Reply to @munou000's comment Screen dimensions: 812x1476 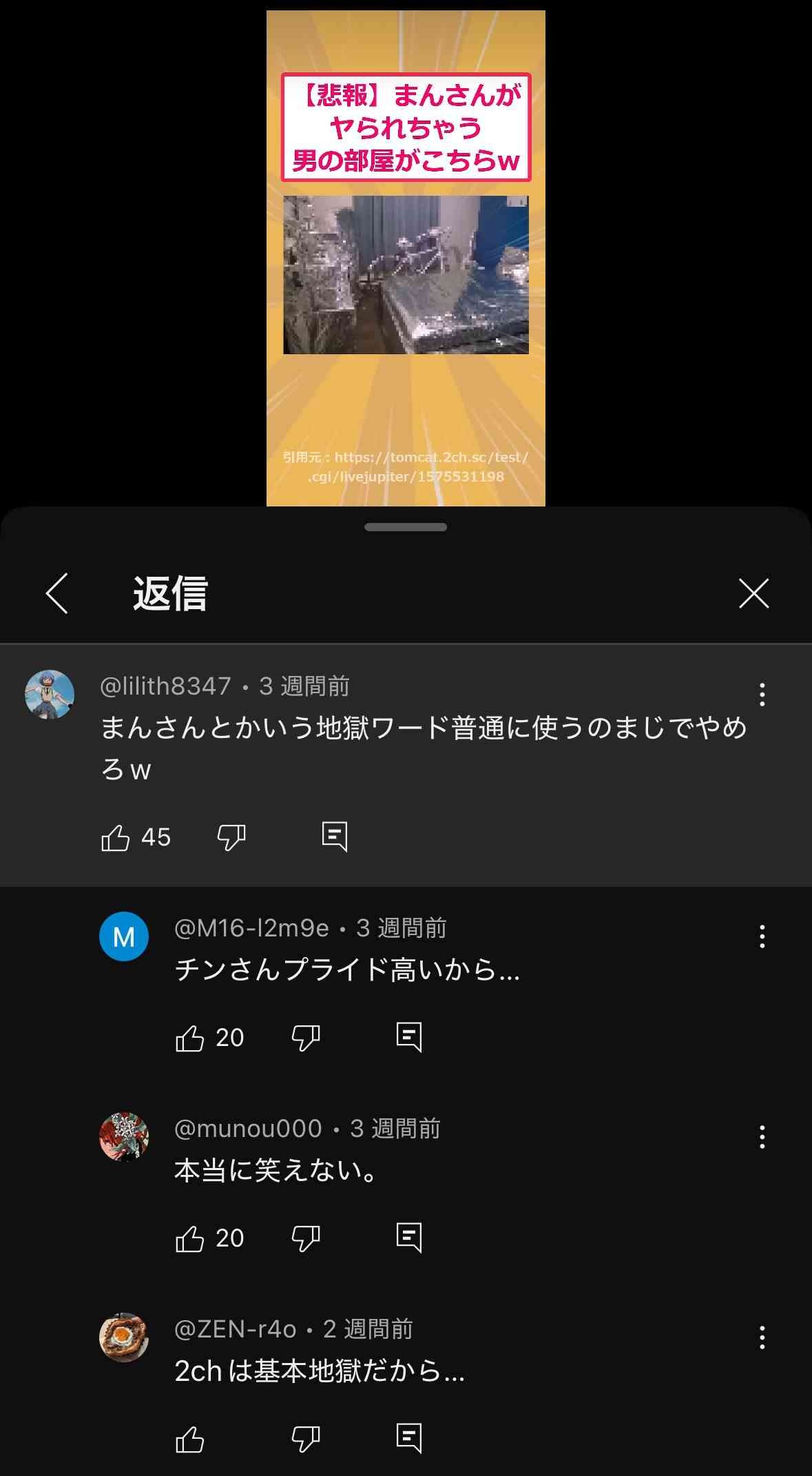point(409,1238)
